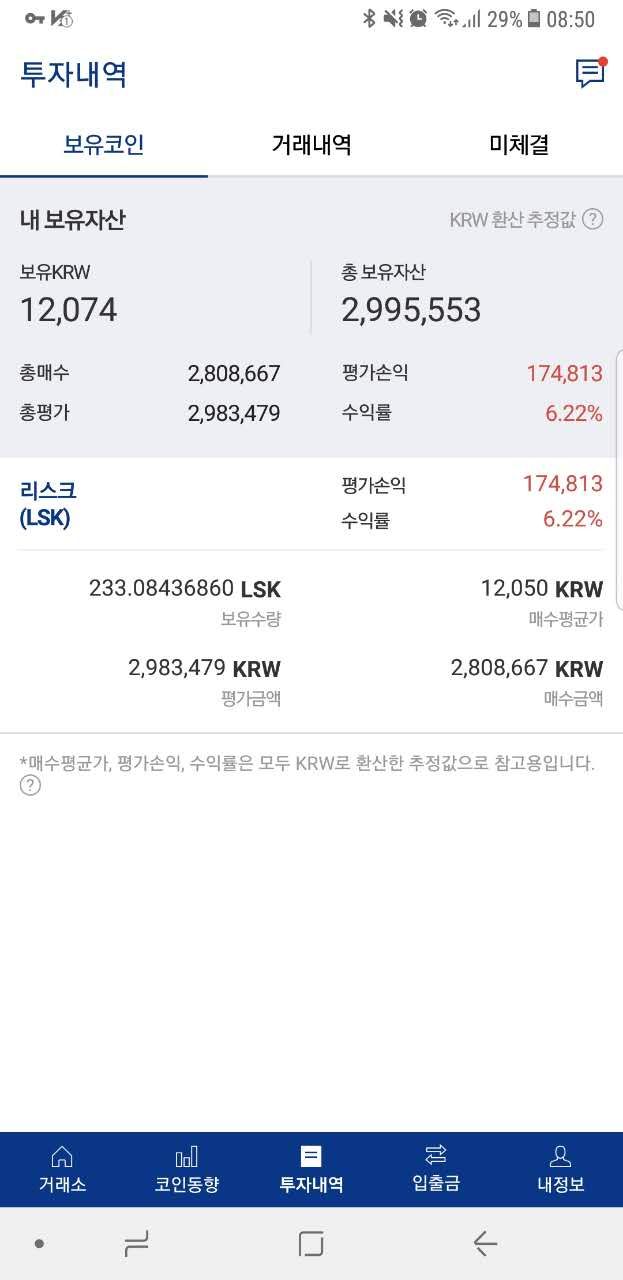Open the 리스크 (LSK) coin holding

point(48,504)
